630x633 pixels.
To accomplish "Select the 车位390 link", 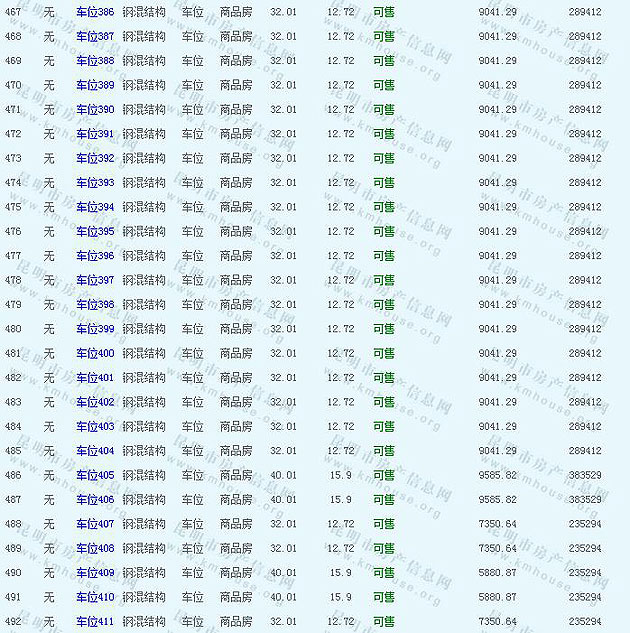I will (95, 109).
